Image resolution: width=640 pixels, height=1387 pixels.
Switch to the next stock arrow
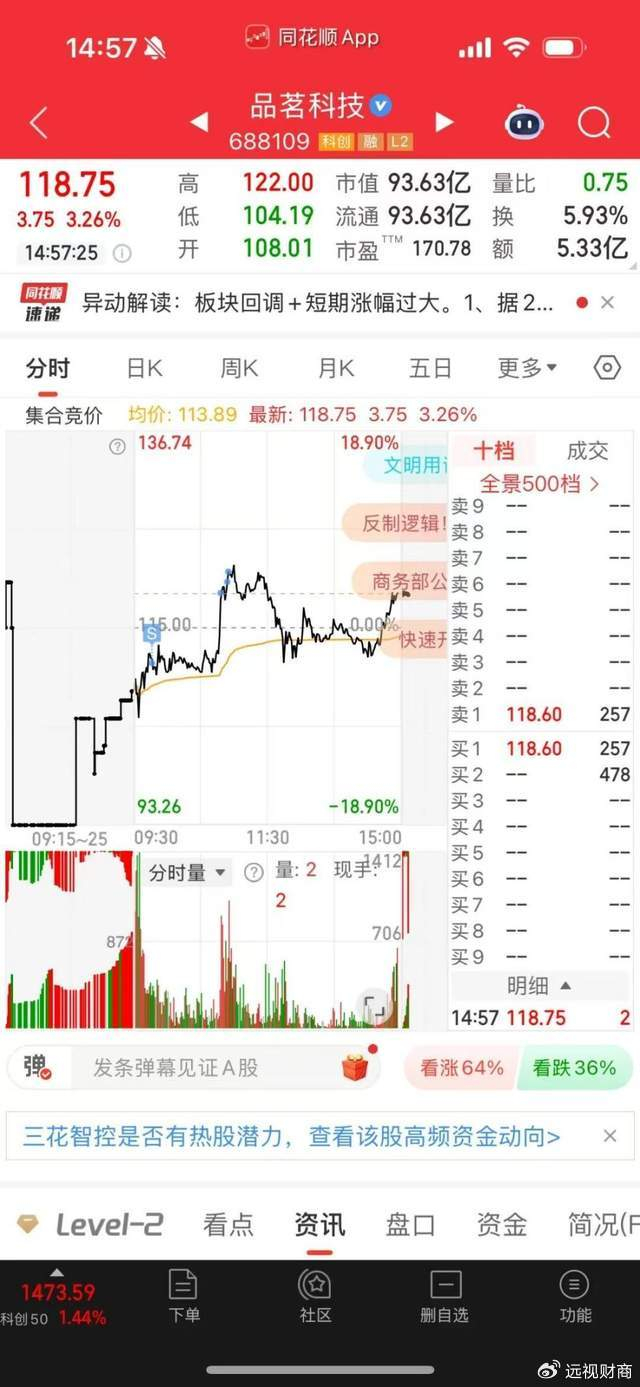pos(444,122)
